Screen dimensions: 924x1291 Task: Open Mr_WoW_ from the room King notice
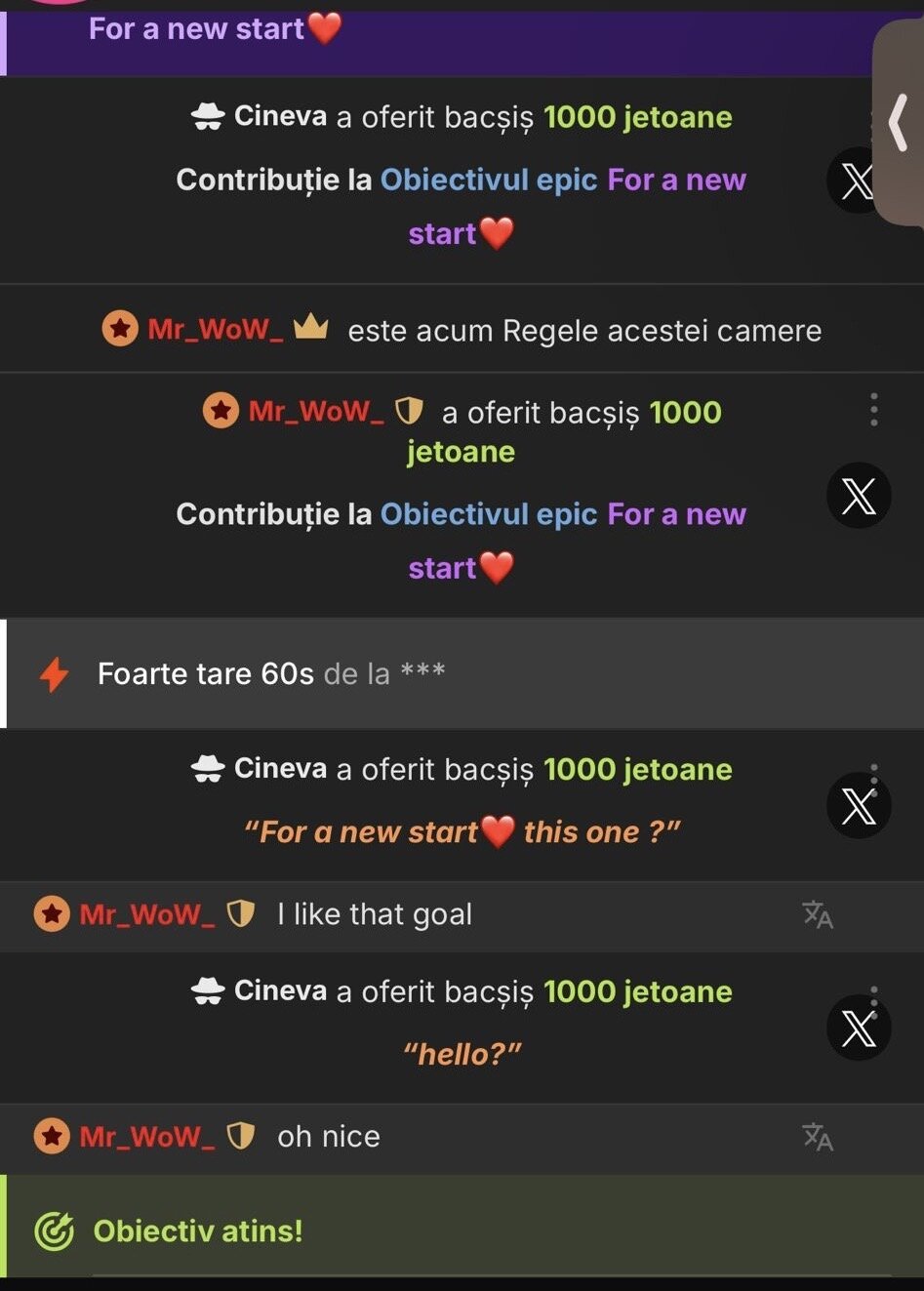[215, 330]
